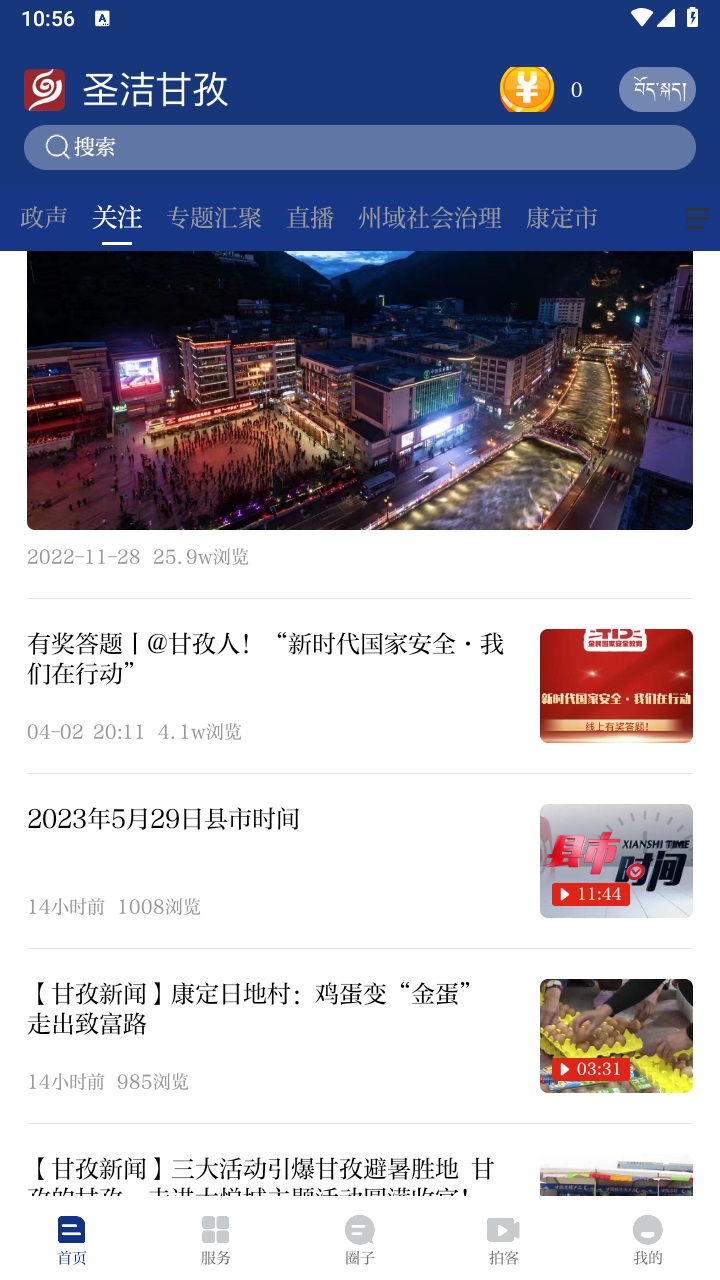Open the gold coin rewards icon
Image resolution: width=720 pixels, height=1280 pixels.
point(527,89)
